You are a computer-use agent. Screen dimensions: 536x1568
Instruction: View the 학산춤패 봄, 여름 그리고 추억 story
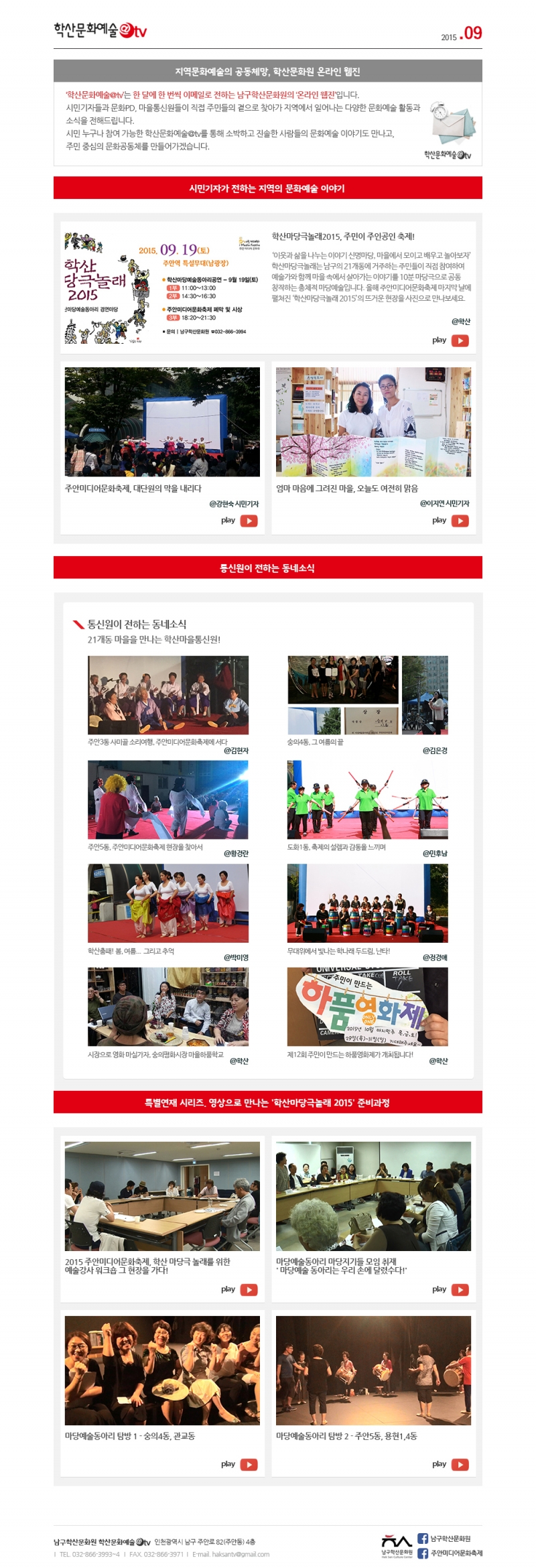pyautogui.click(x=167, y=903)
